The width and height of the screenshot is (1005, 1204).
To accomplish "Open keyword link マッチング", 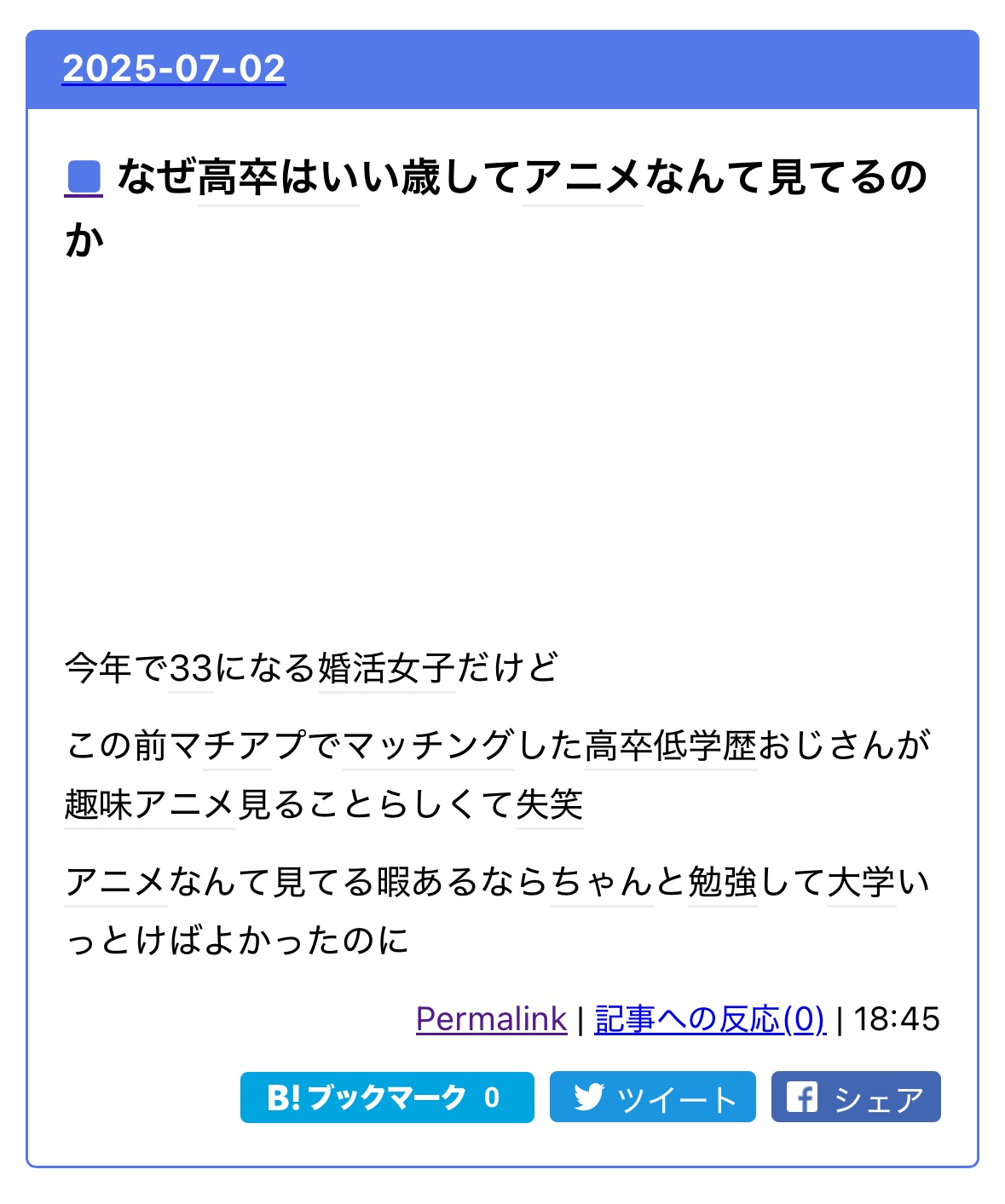I will point(429,746).
